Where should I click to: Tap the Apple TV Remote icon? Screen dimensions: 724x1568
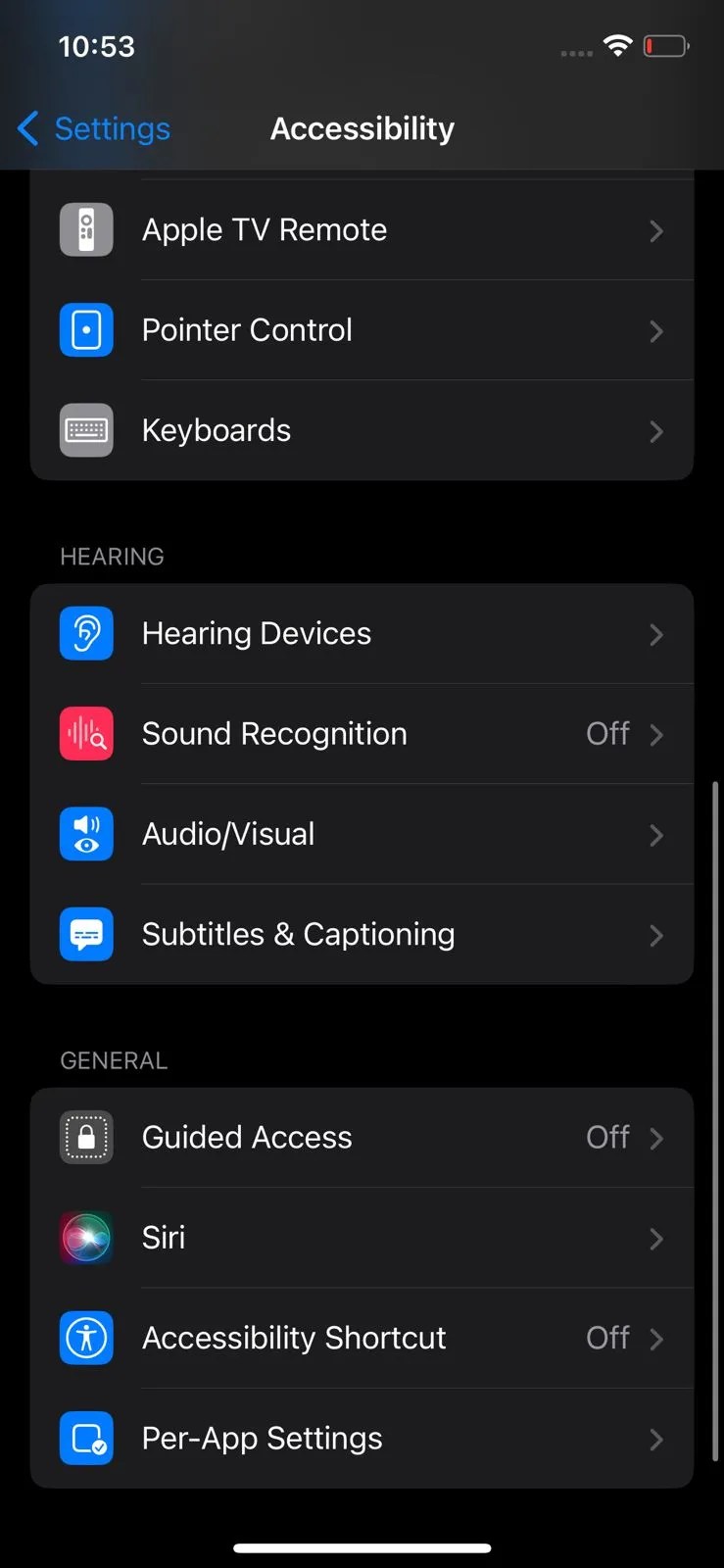[86, 229]
